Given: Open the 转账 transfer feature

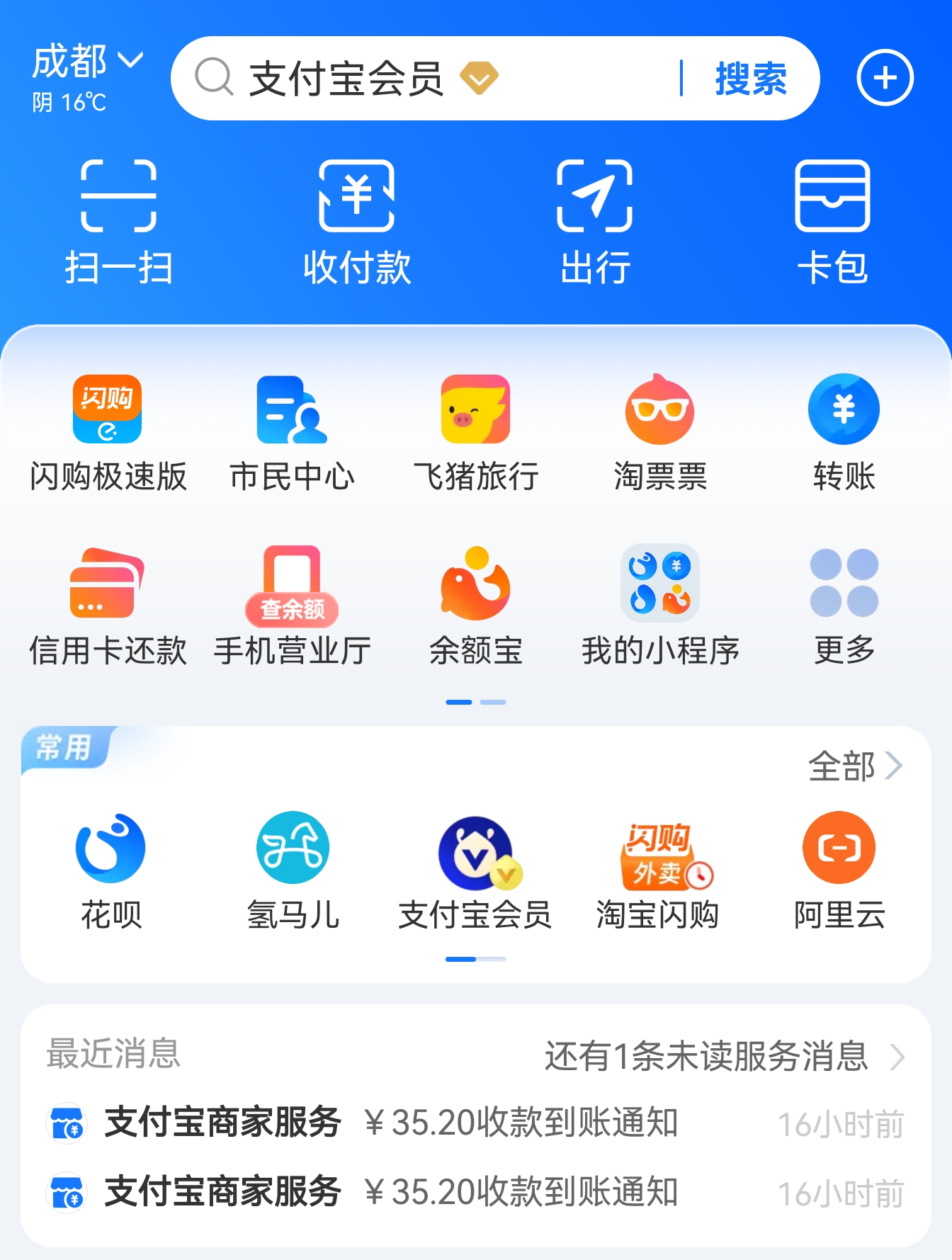Looking at the screenshot, I should pyautogui.click(x=842, y=425).
